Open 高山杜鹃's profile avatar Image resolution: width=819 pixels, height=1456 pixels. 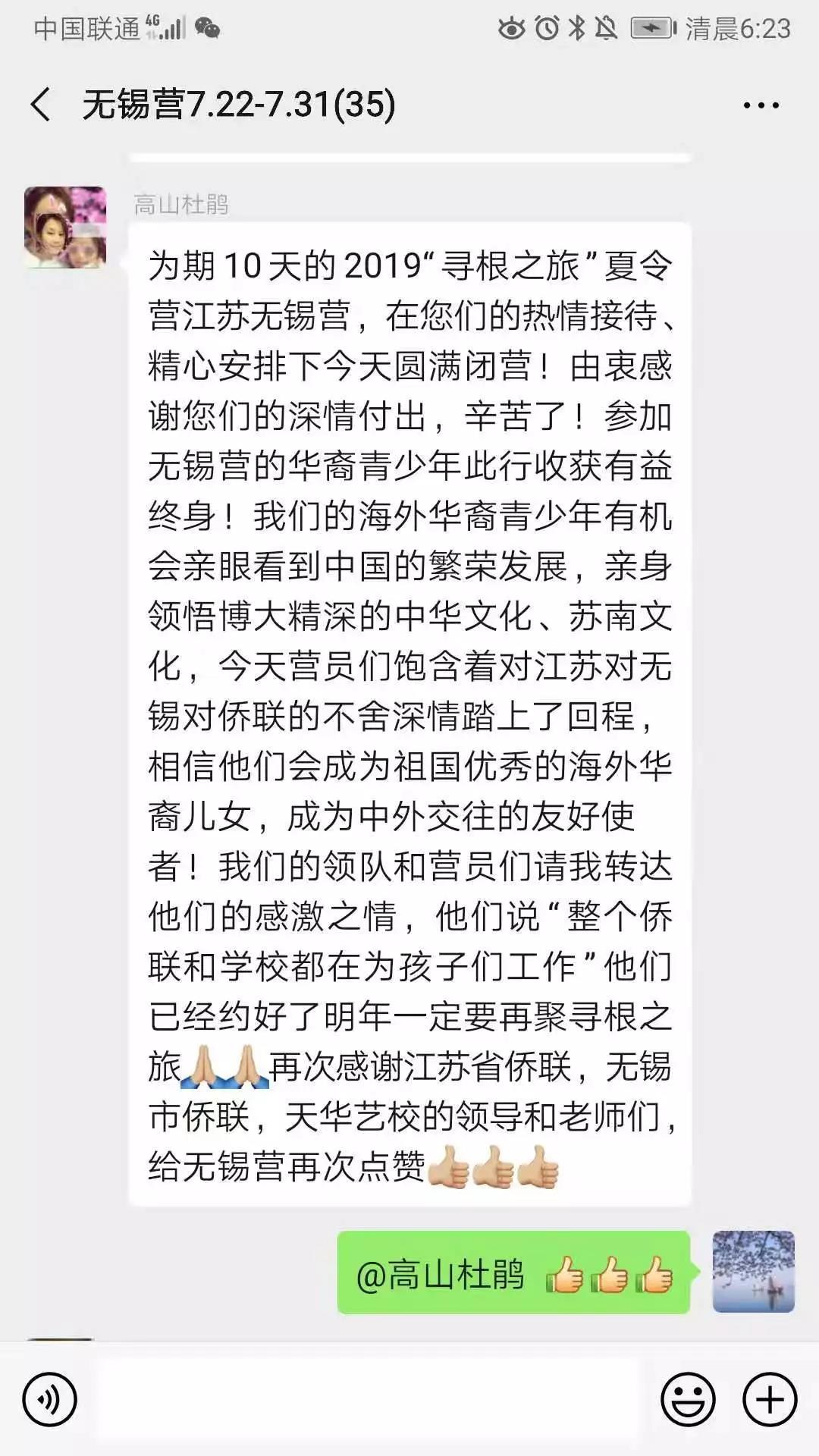(65, 227)
